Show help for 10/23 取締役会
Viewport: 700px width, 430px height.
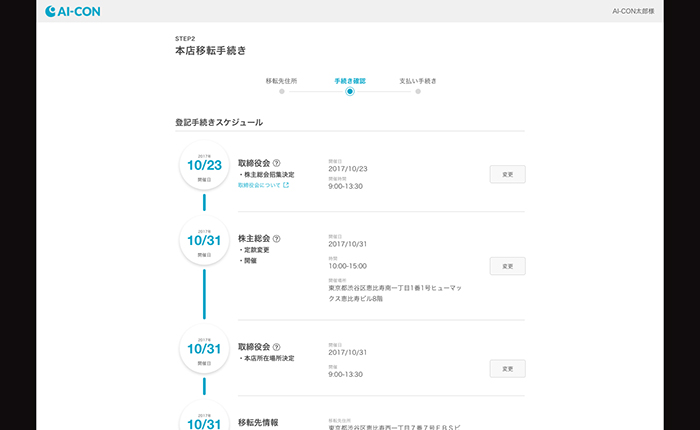(x=277, y=163)
